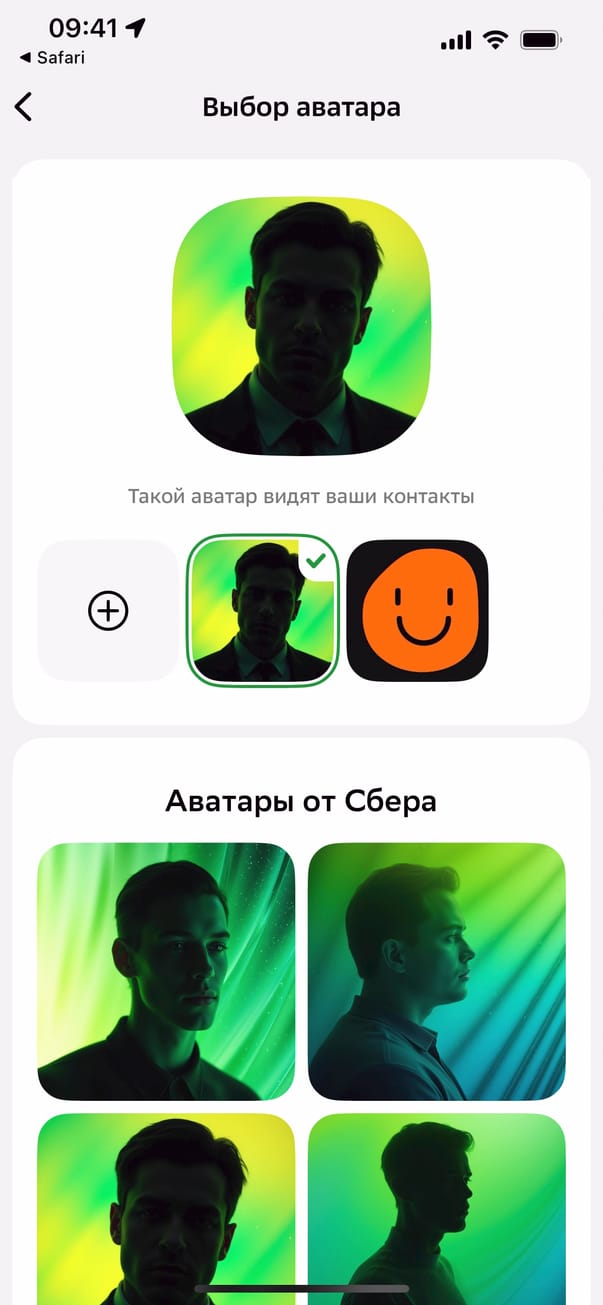Tap the currently selected avatar with the checkmark
The height and width of the screenshot is (1305, 603).
[263, 611]
